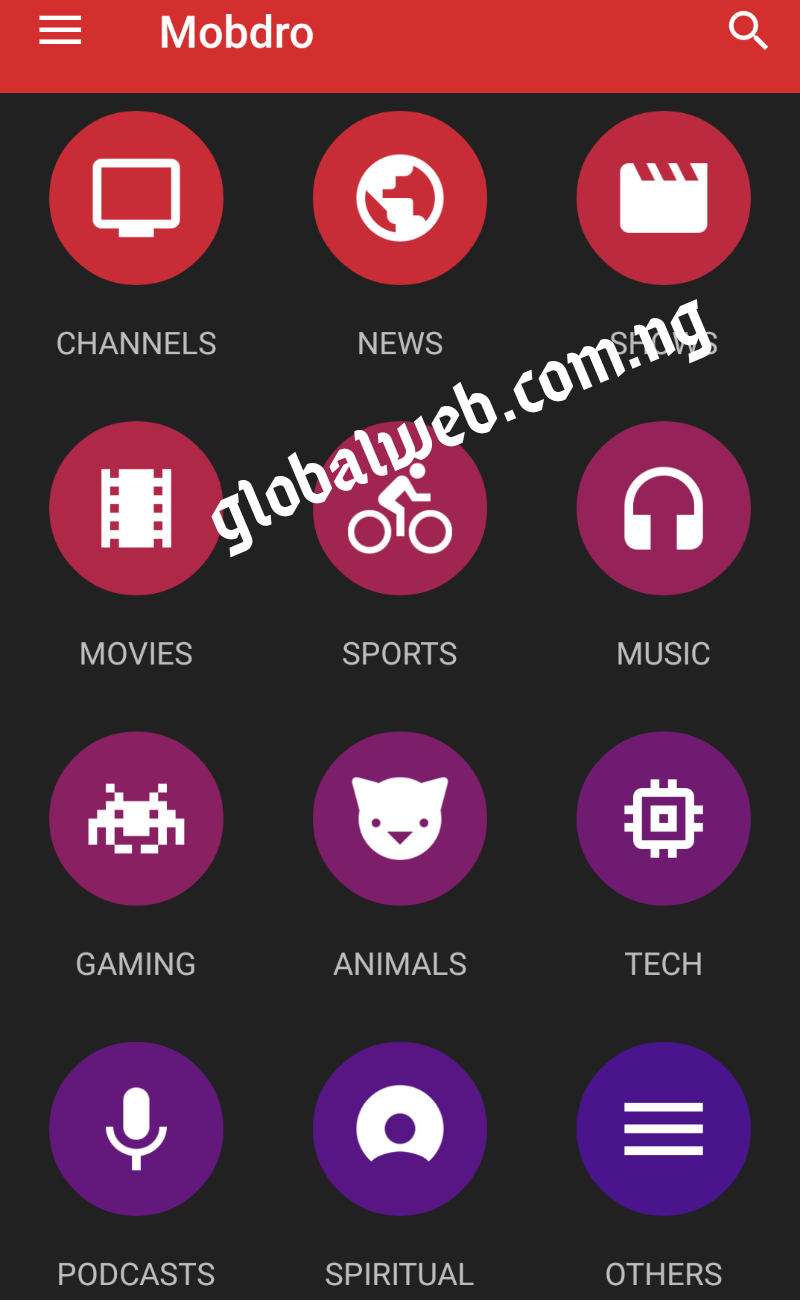This screenshot has height=1300, width=800.
Task: View the Others category
Action: pos(663,1128)
